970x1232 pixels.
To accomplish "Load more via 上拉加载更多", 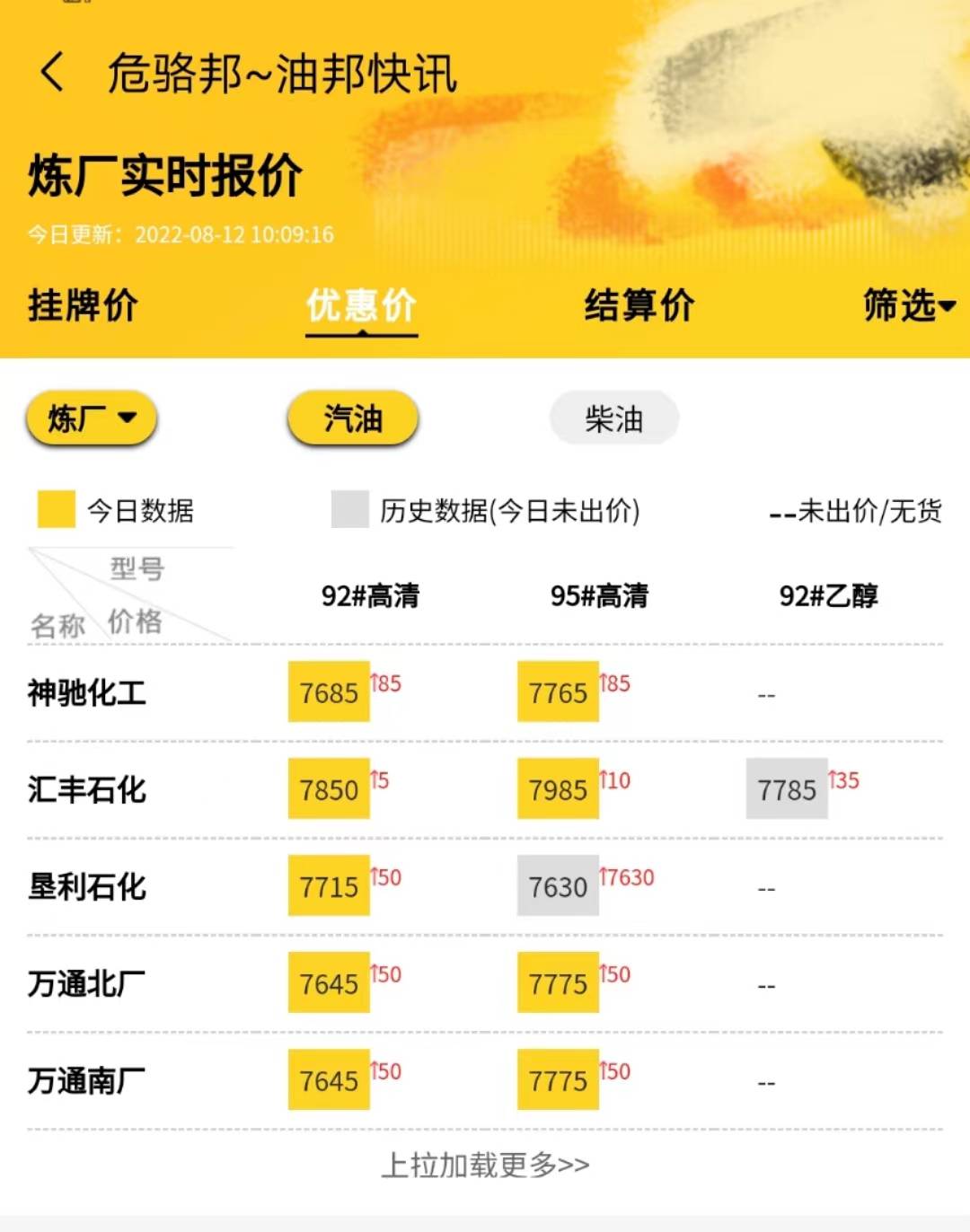I will click(485, 1165).
